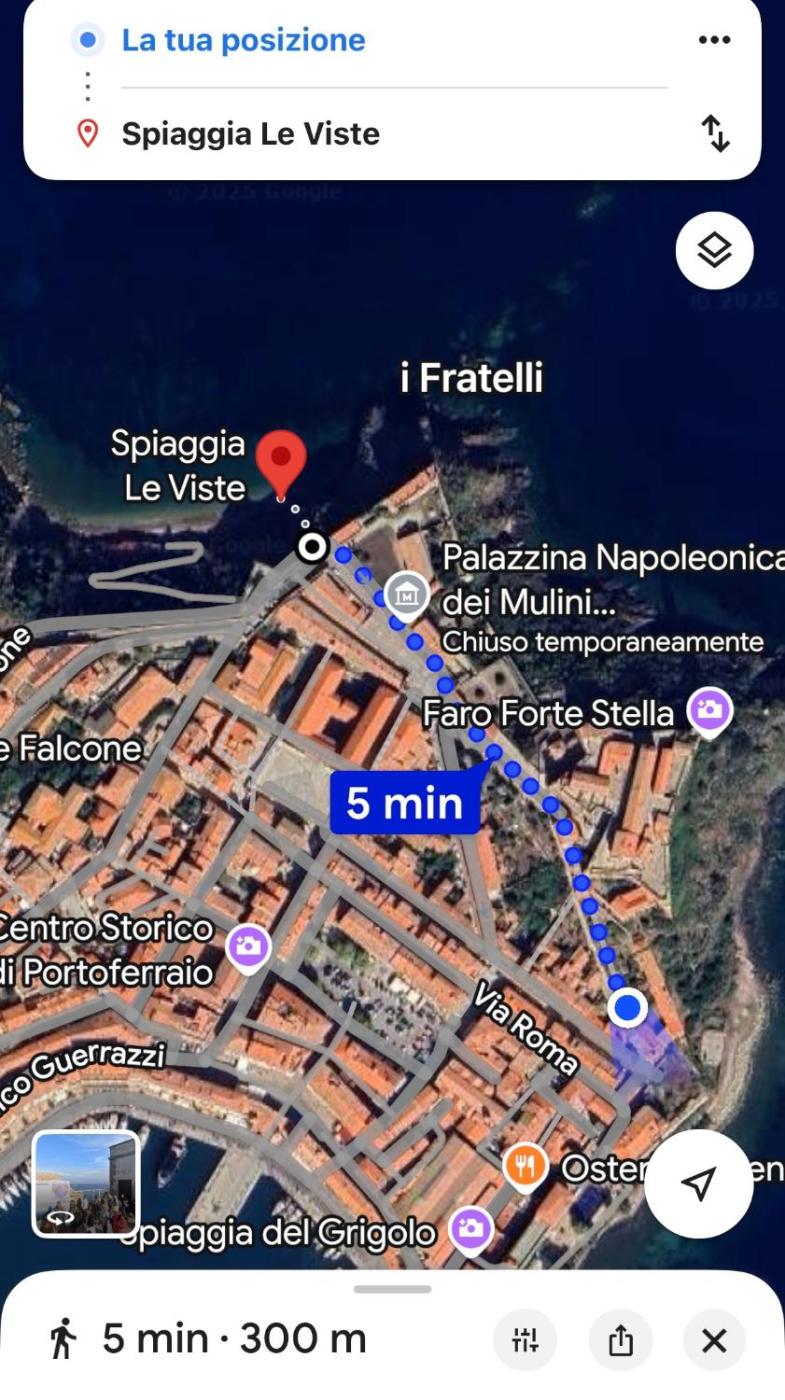Open the three-dot overflow menu
785x1400 pixels.
point(714,40)
